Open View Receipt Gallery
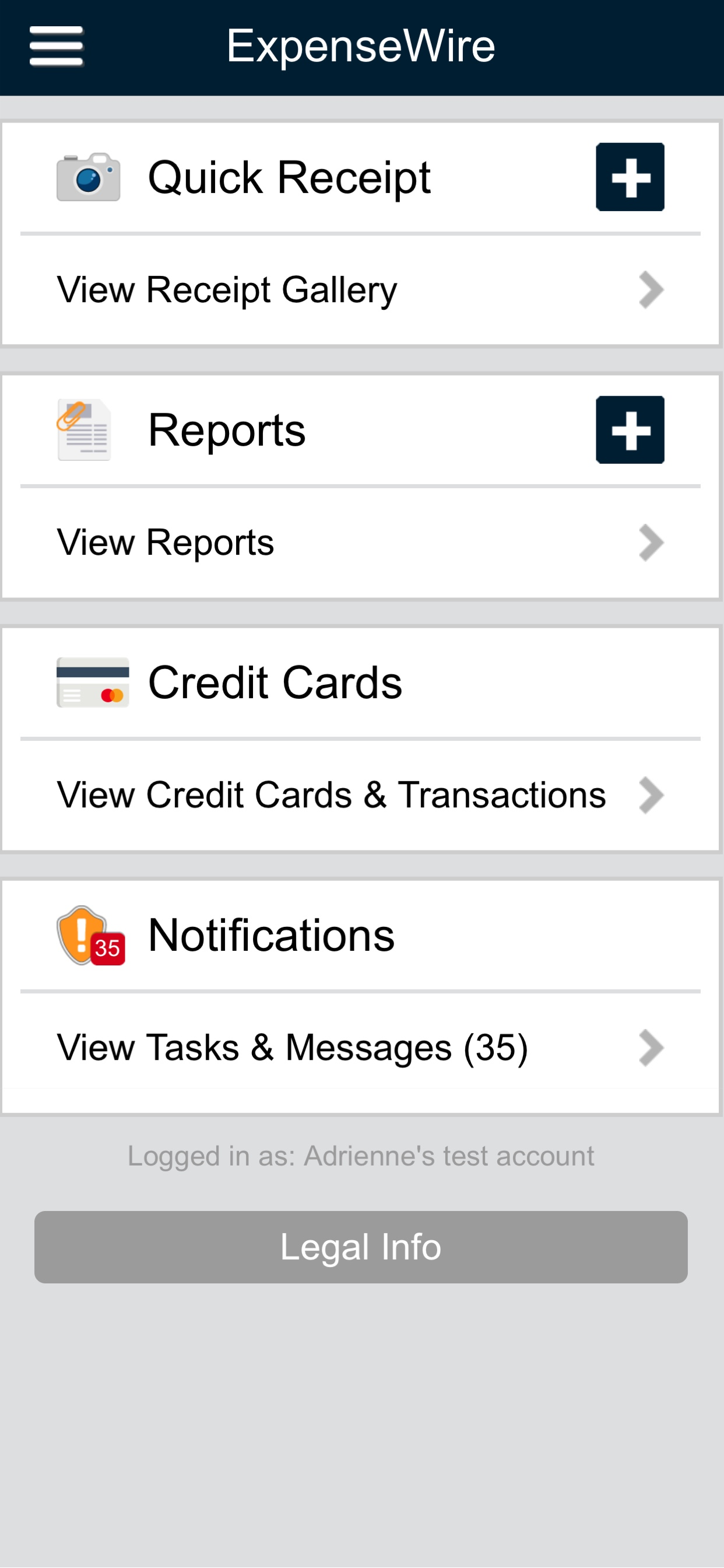Screen dimensions: 724x1568 click(x=361, y=290)
